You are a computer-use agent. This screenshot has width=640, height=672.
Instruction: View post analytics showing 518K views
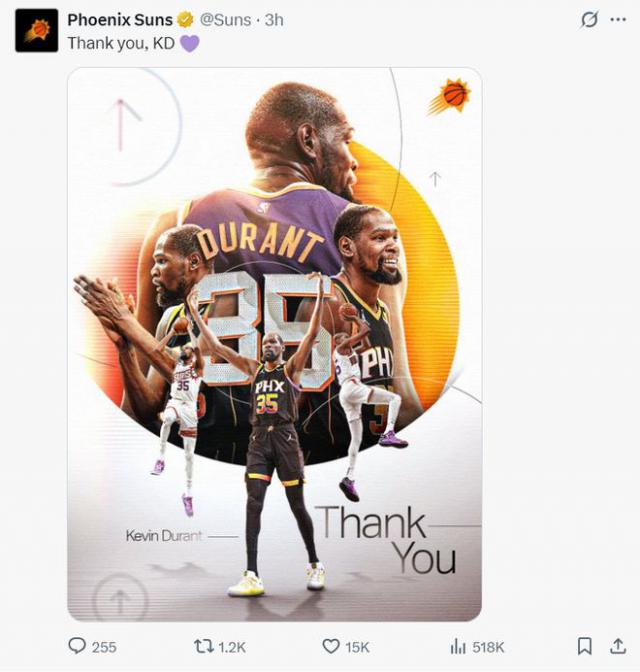[x=460, y=647]
